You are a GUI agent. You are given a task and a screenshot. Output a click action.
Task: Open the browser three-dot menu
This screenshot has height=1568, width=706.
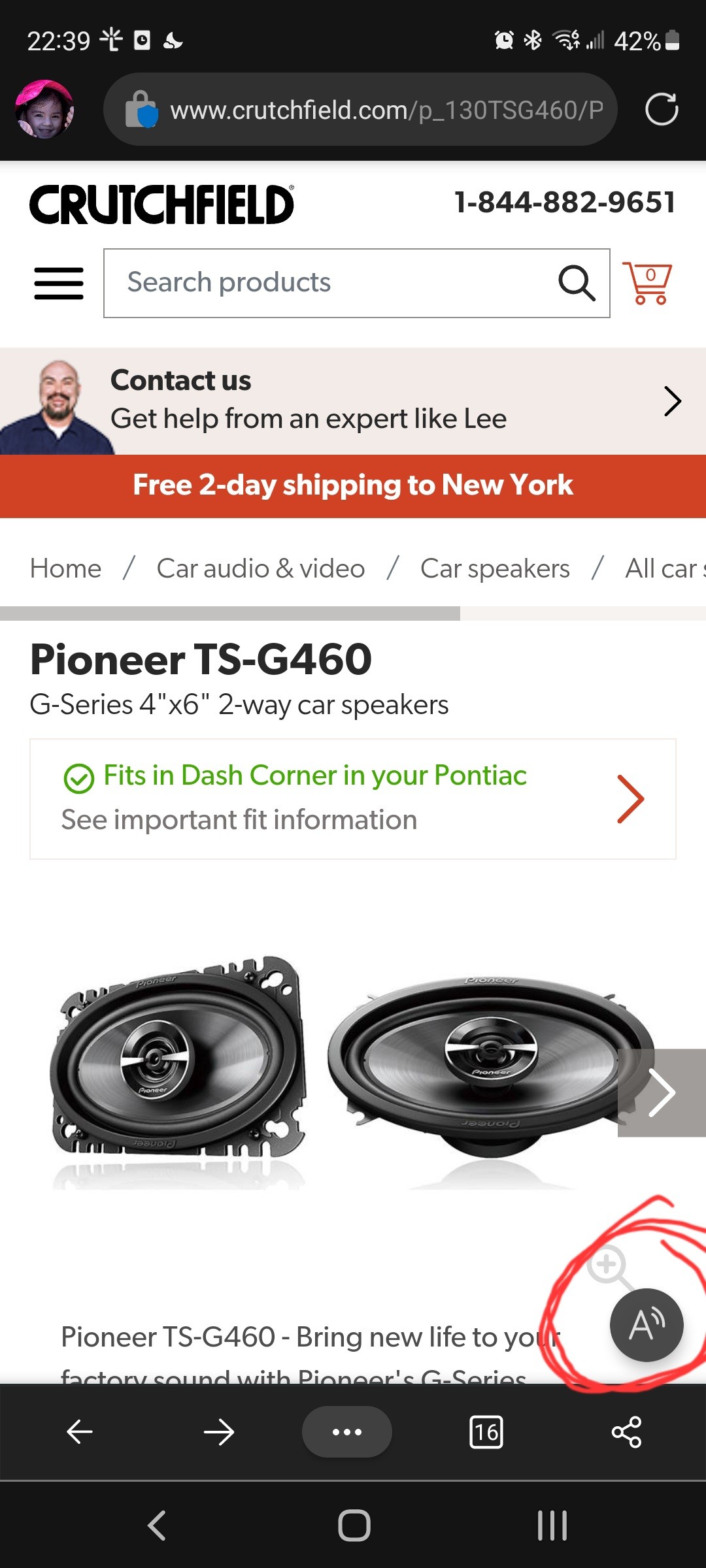(346, 1432)
